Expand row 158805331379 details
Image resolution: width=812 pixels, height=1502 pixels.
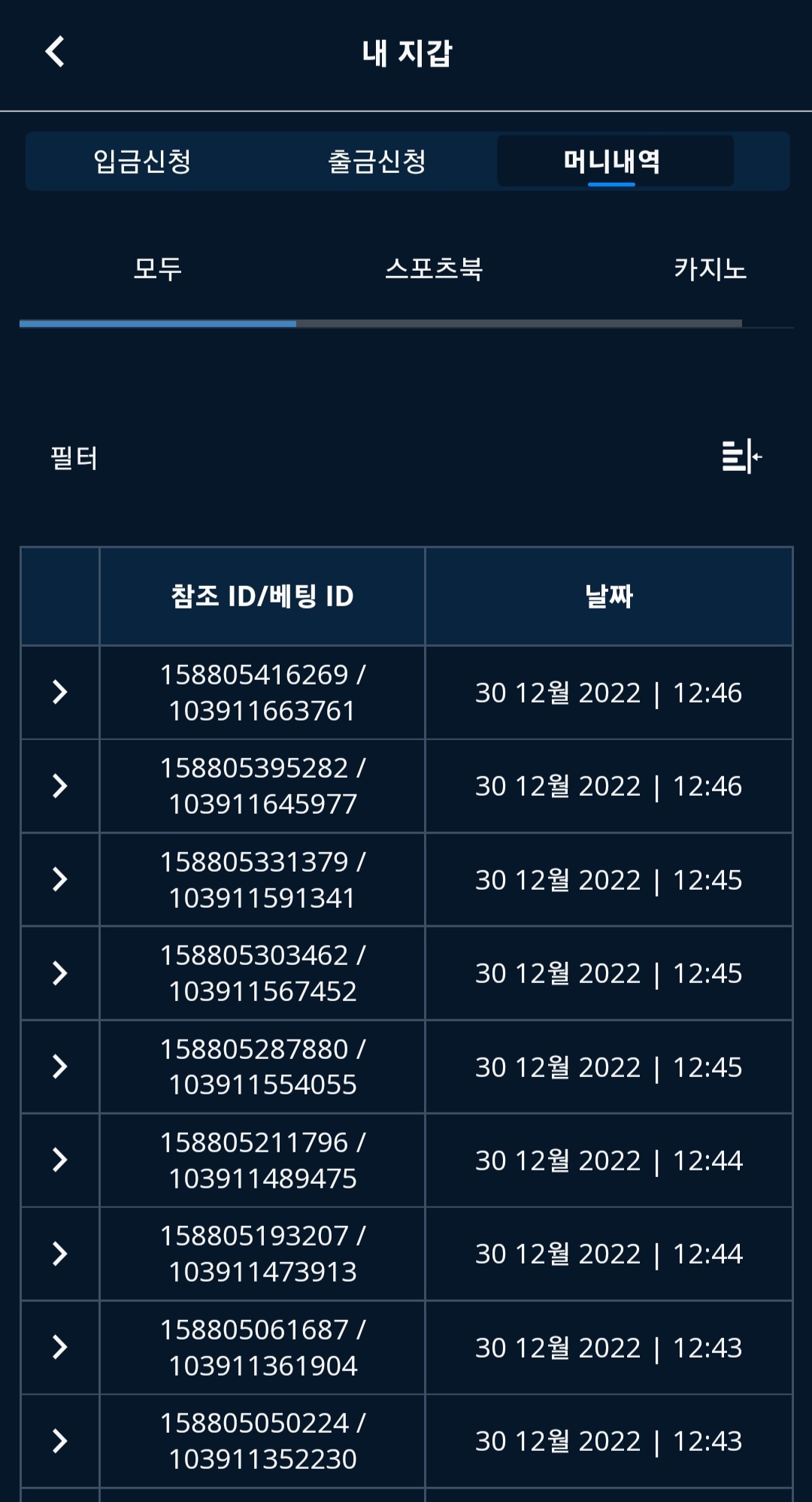click(60, 879)
